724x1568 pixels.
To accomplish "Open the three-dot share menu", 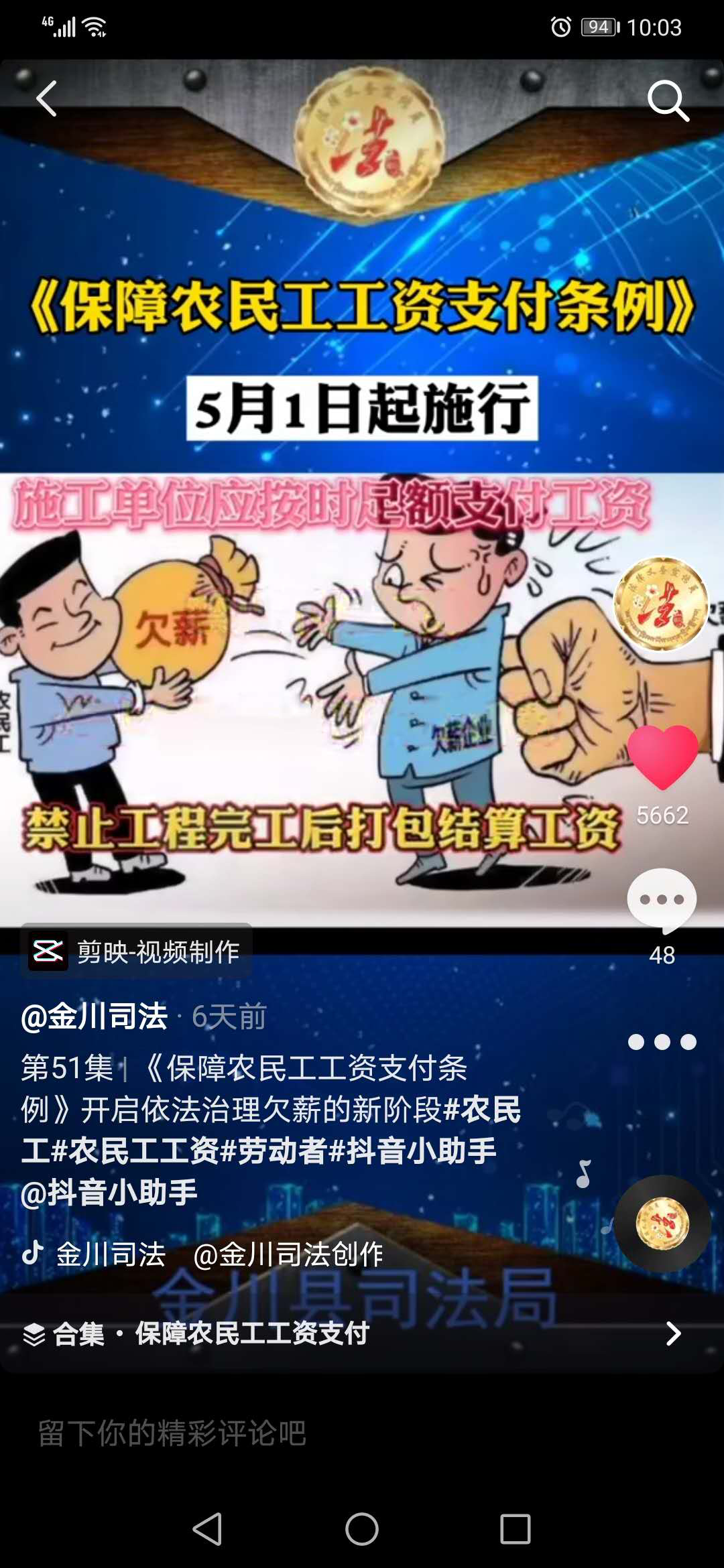I will click(662, 1042).
